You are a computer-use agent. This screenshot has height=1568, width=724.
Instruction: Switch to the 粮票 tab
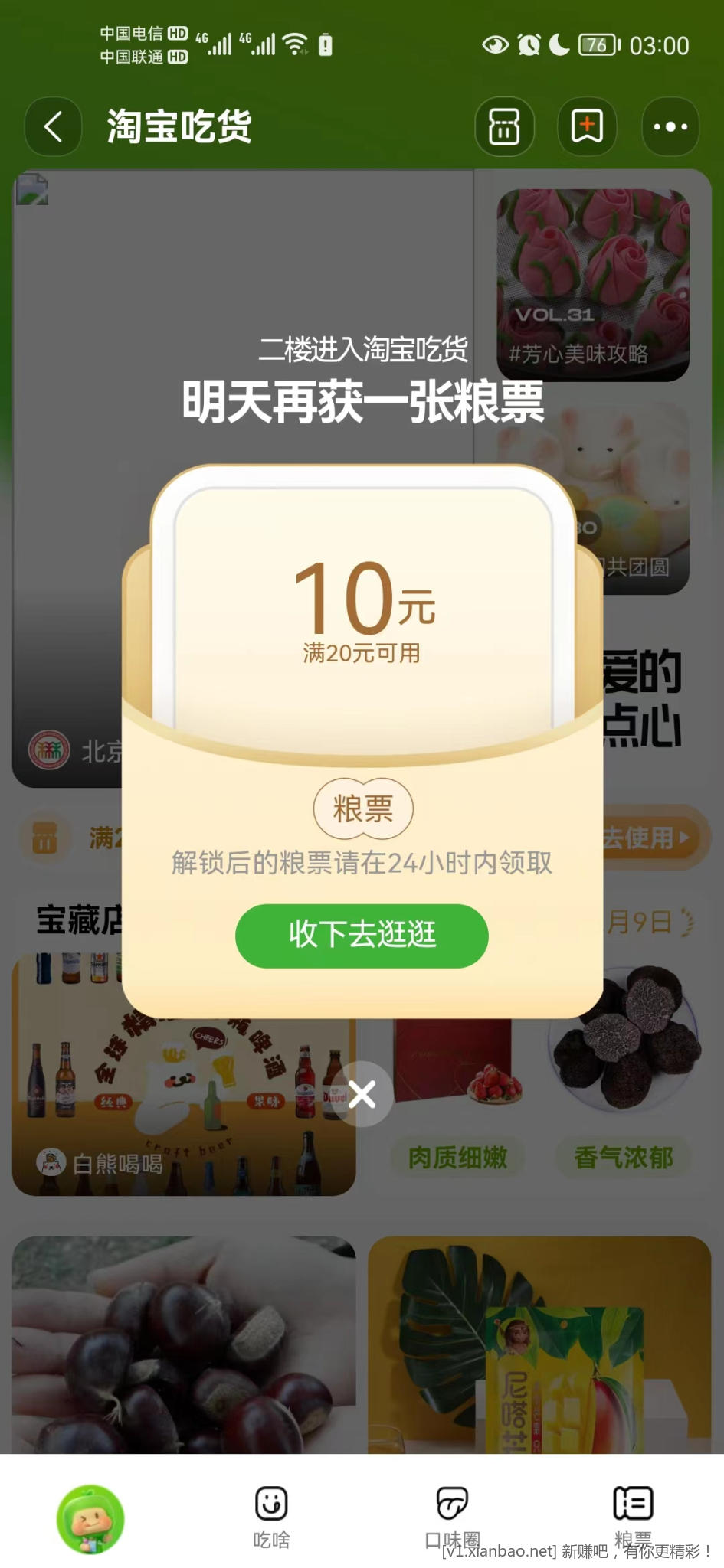(x=633, y=1514)
